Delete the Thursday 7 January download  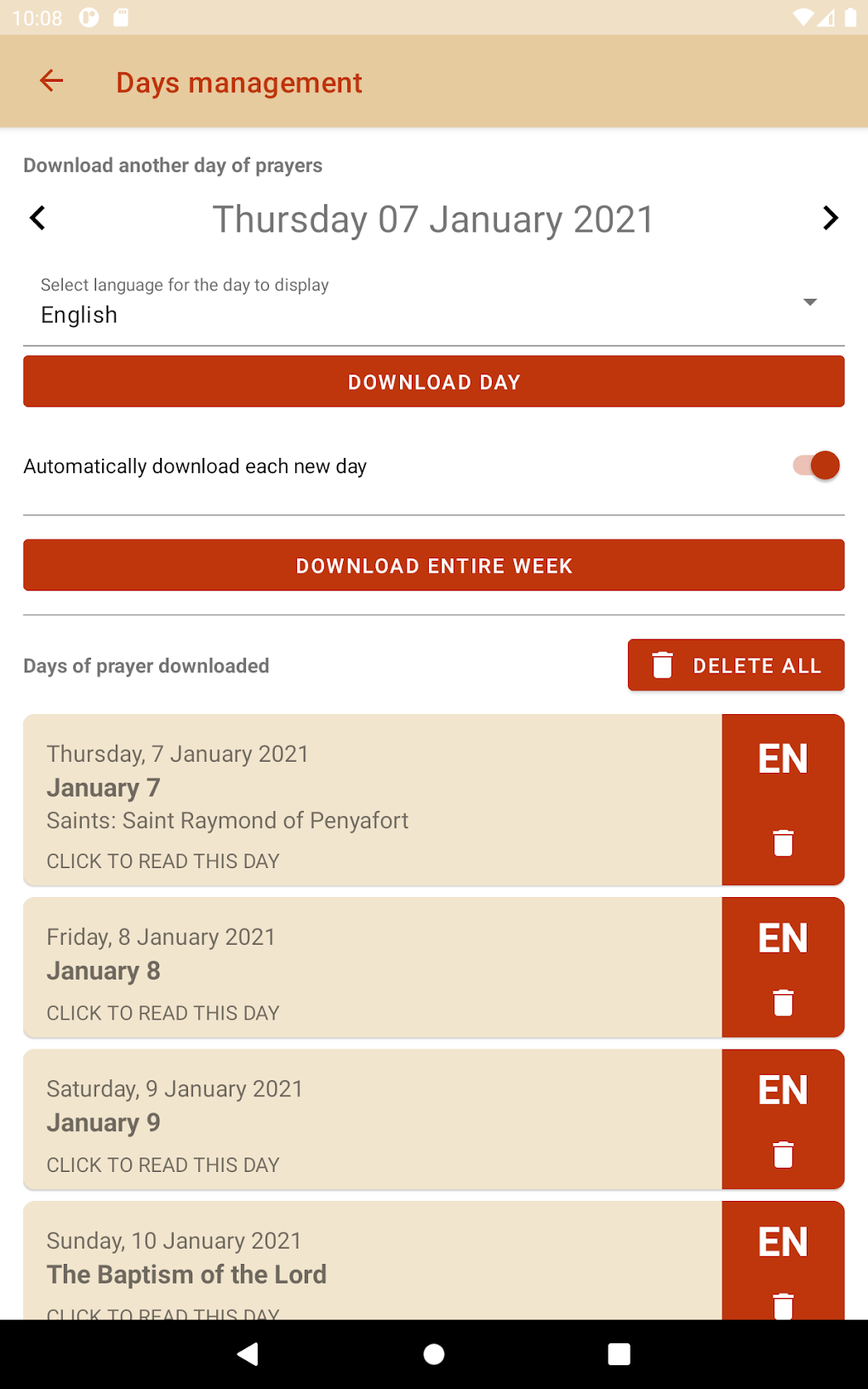click(x=782, y=842)
